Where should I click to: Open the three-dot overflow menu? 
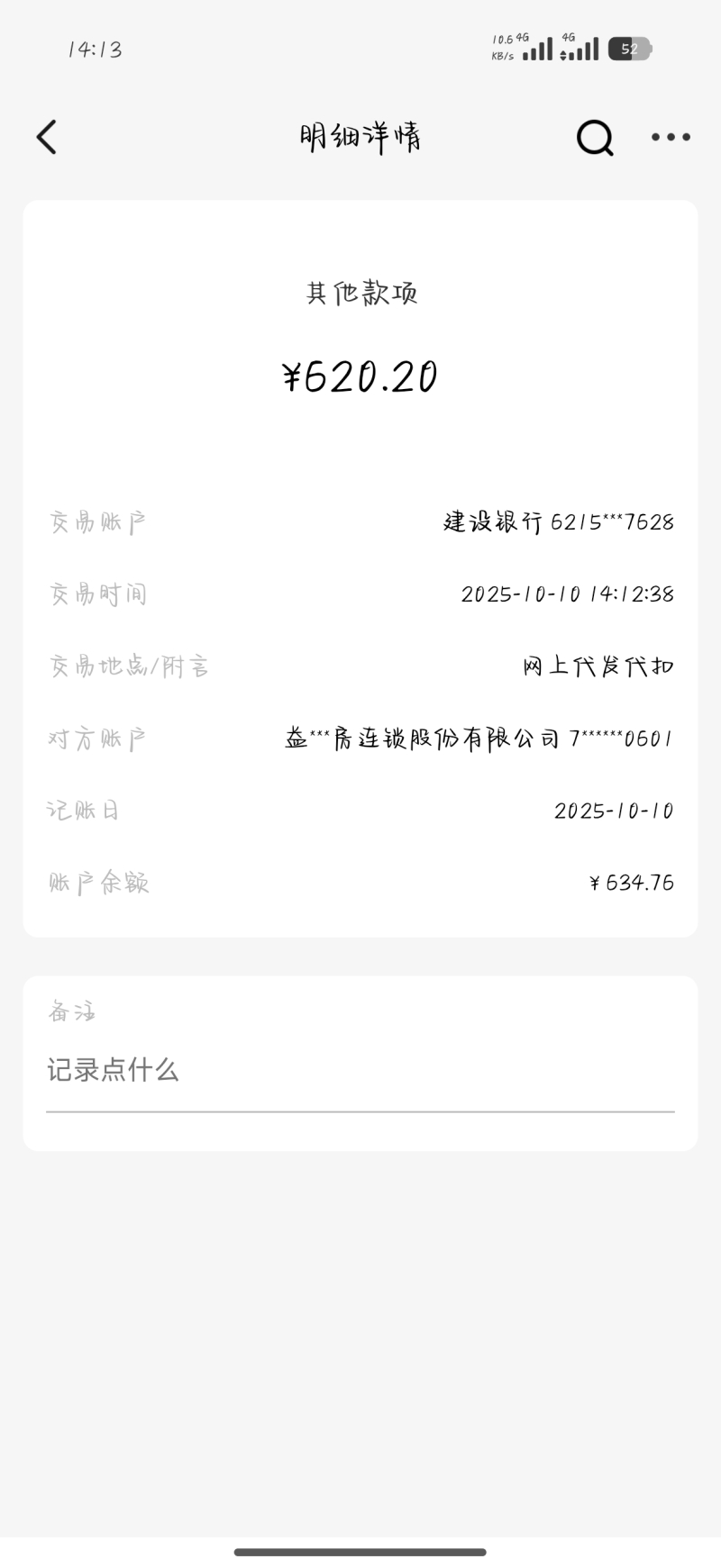point(671,138)
